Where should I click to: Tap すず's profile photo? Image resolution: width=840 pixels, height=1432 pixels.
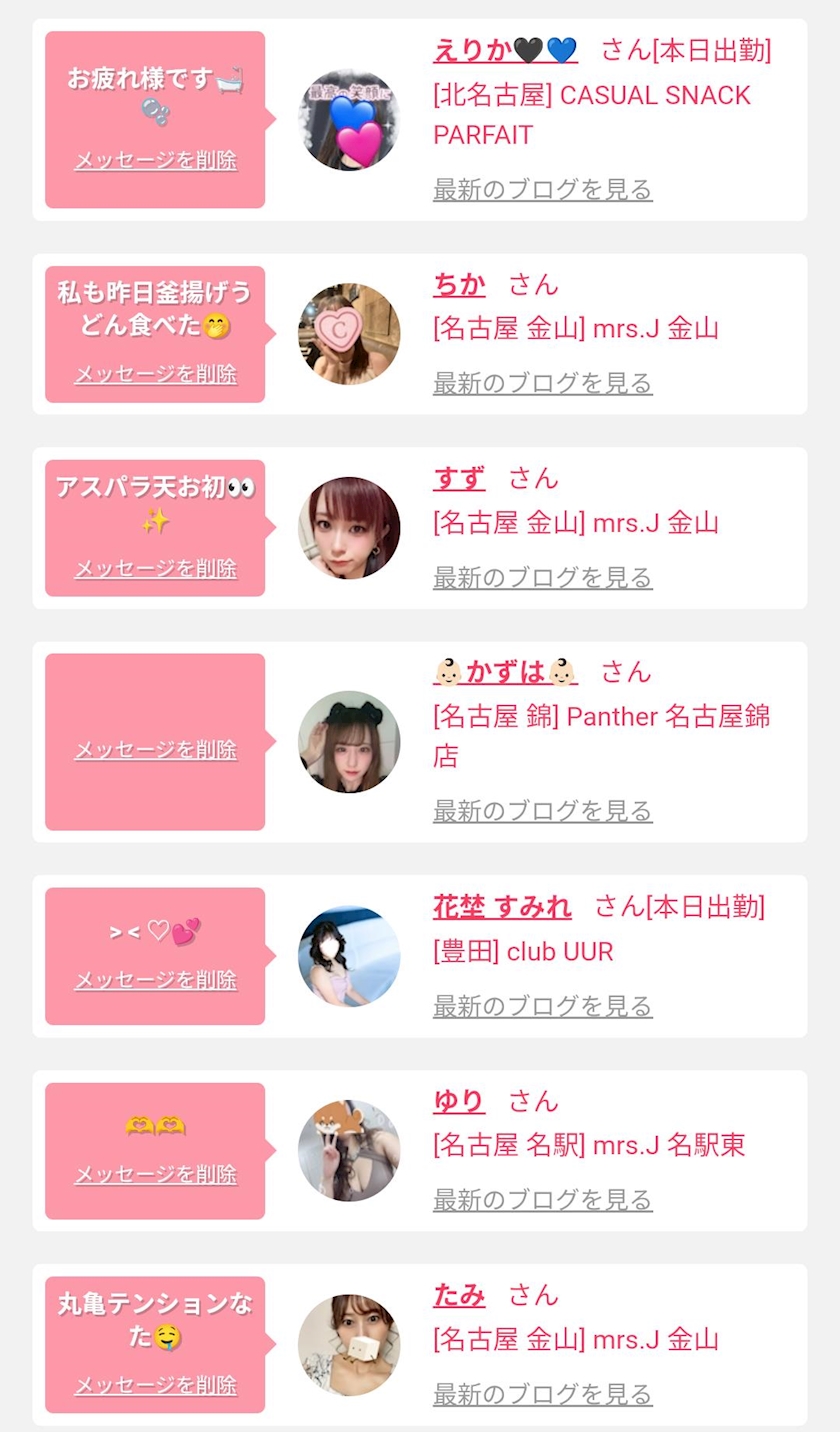349,528
